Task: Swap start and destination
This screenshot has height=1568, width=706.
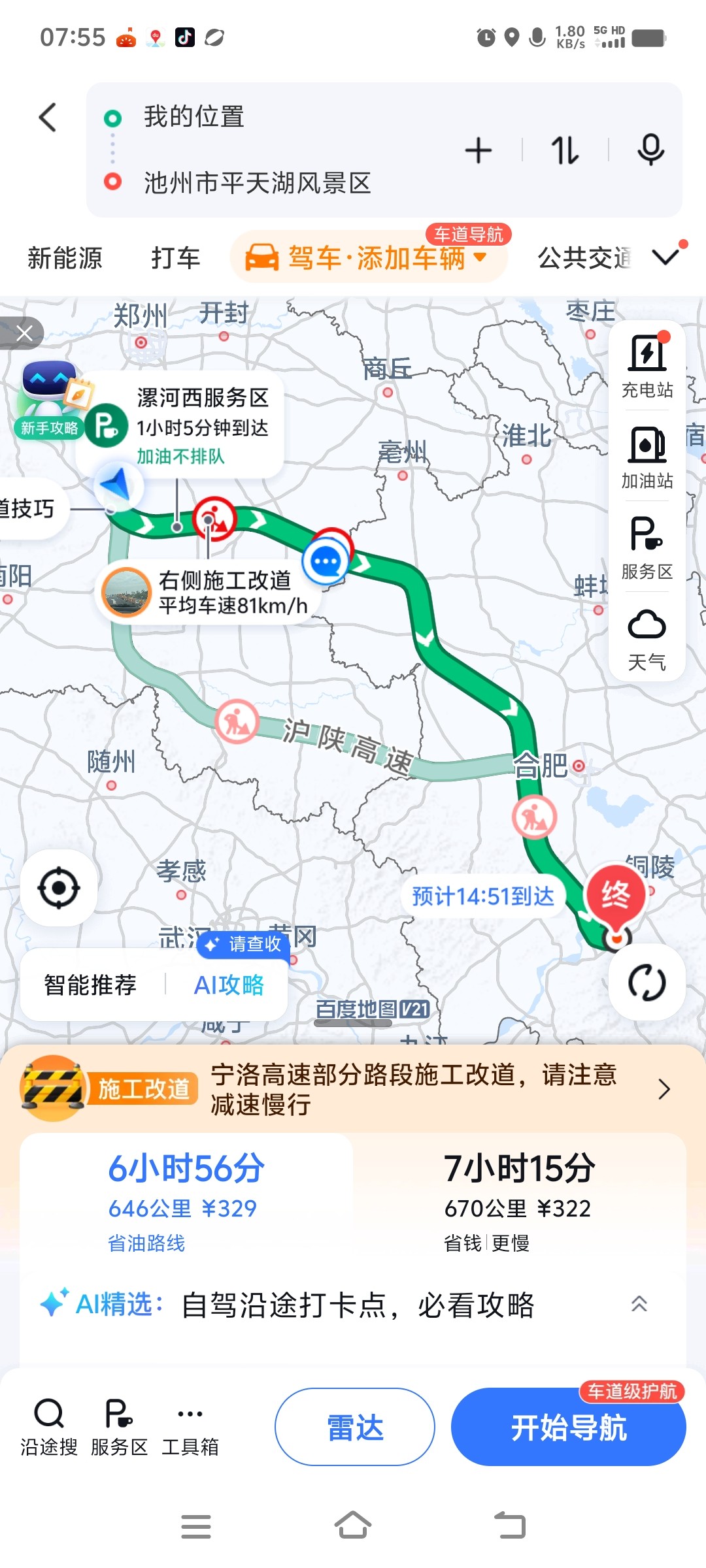Action: pos(565,150)
